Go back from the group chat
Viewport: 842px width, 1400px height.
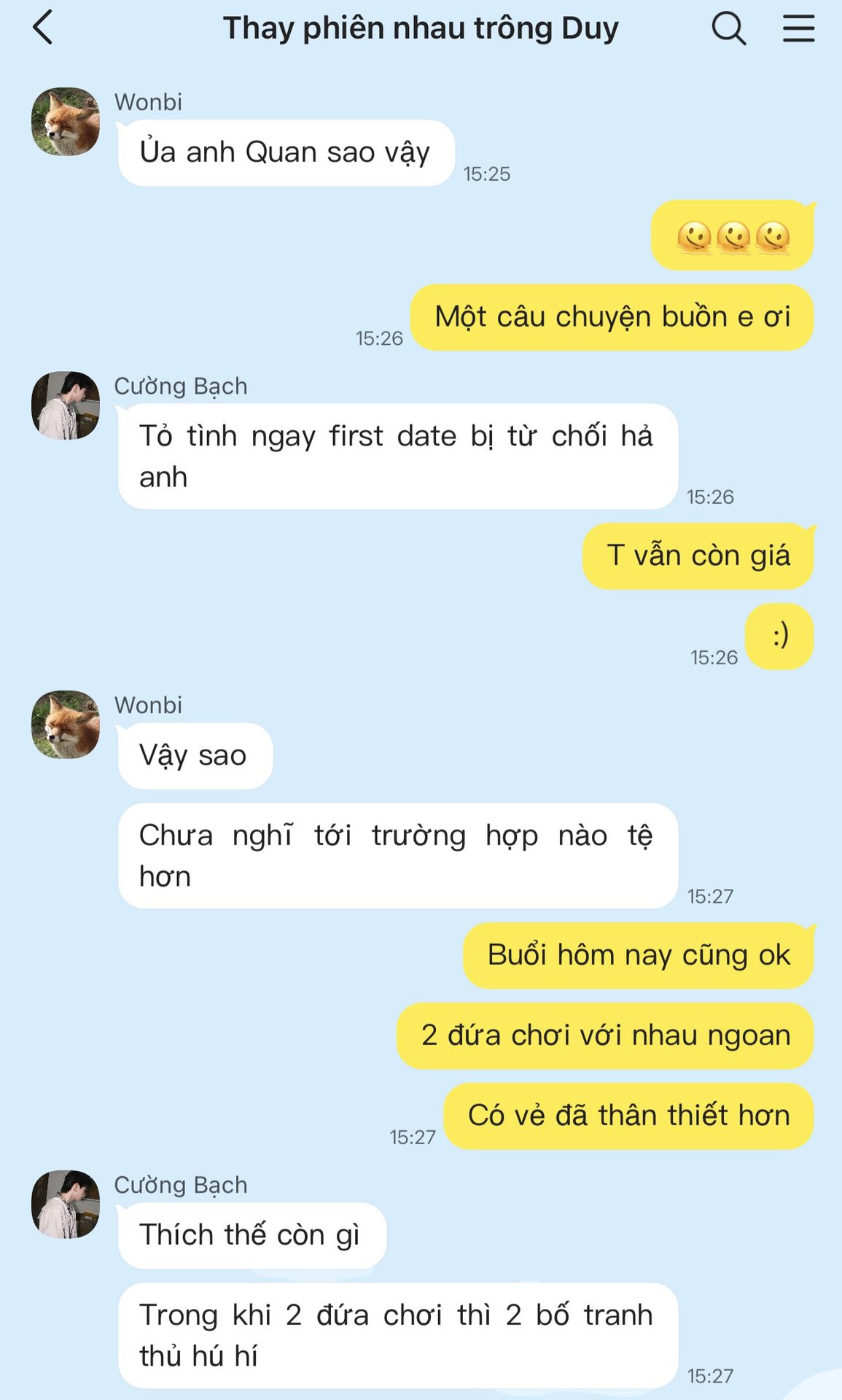pos(43,28)
